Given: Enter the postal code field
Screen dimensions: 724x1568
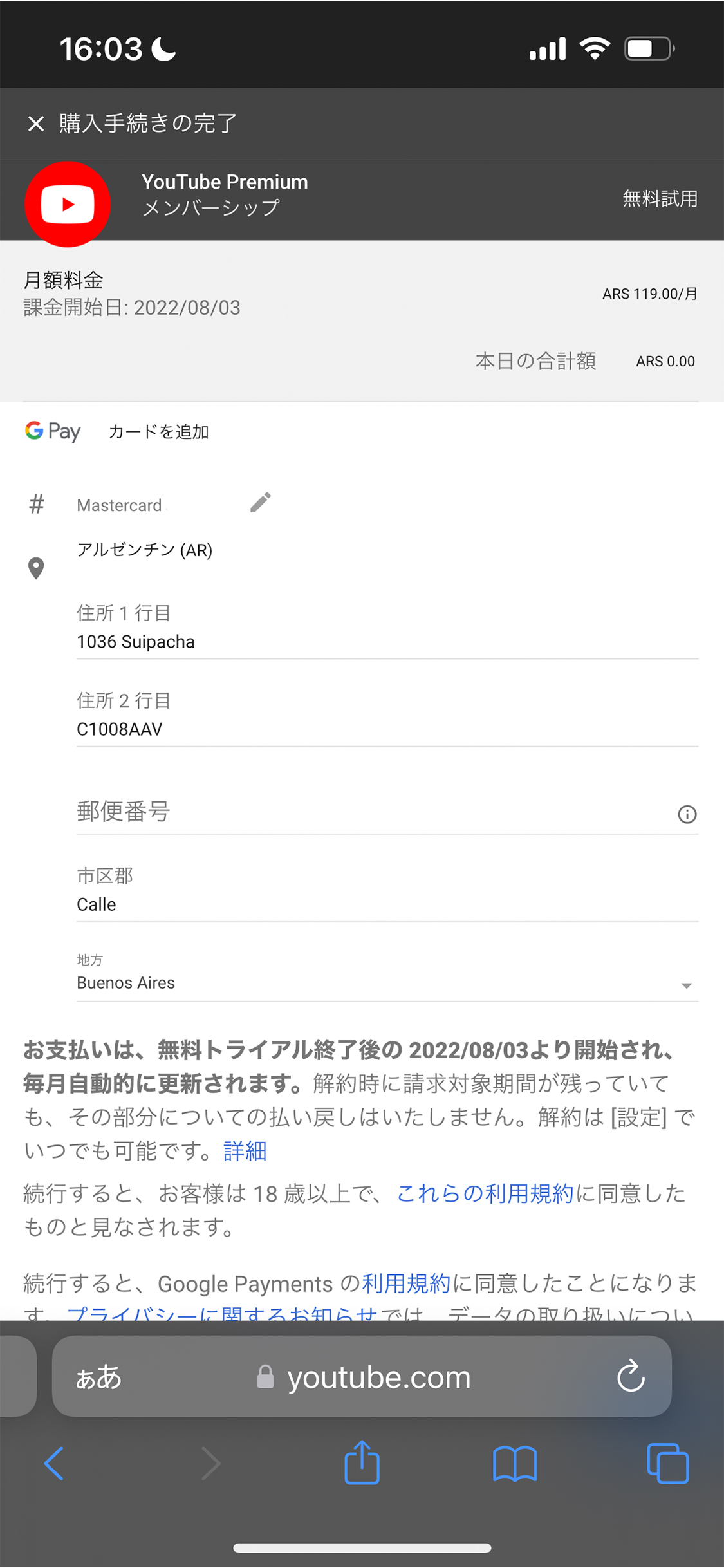Looking at the screenshot, I should 373,812.
